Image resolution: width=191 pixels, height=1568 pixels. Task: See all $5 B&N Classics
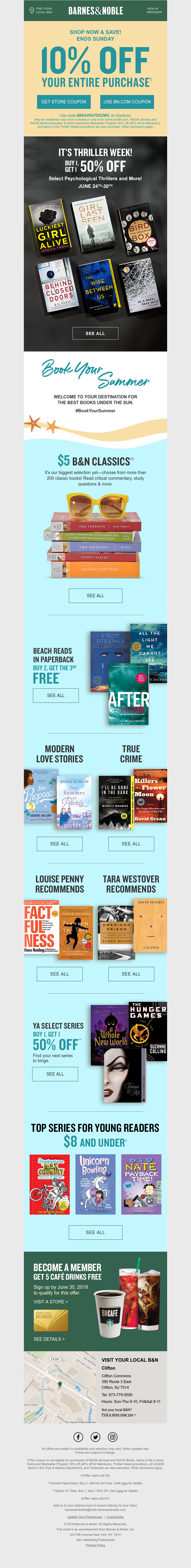(x=95, y=595)
